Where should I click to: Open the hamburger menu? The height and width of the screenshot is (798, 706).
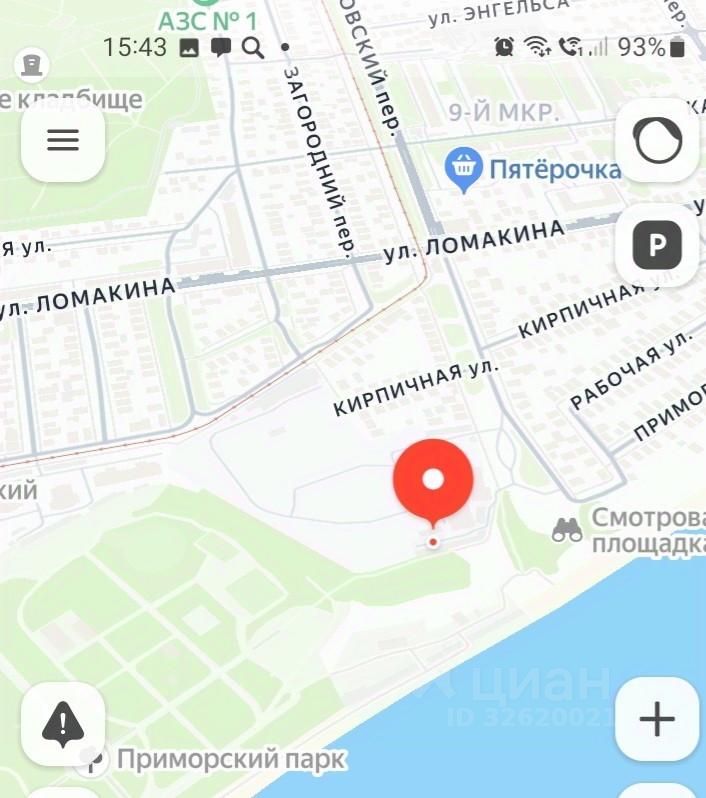[62, 140]
